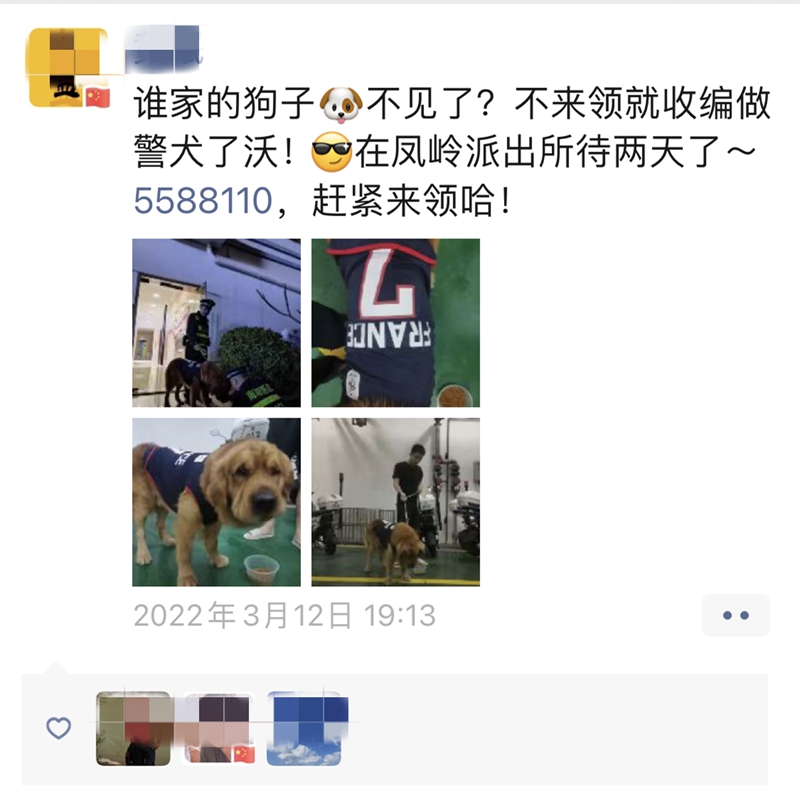Viewport: 800px width, 794px height.
Task: Open the poster's profile avatar
Action: point(66,66)
